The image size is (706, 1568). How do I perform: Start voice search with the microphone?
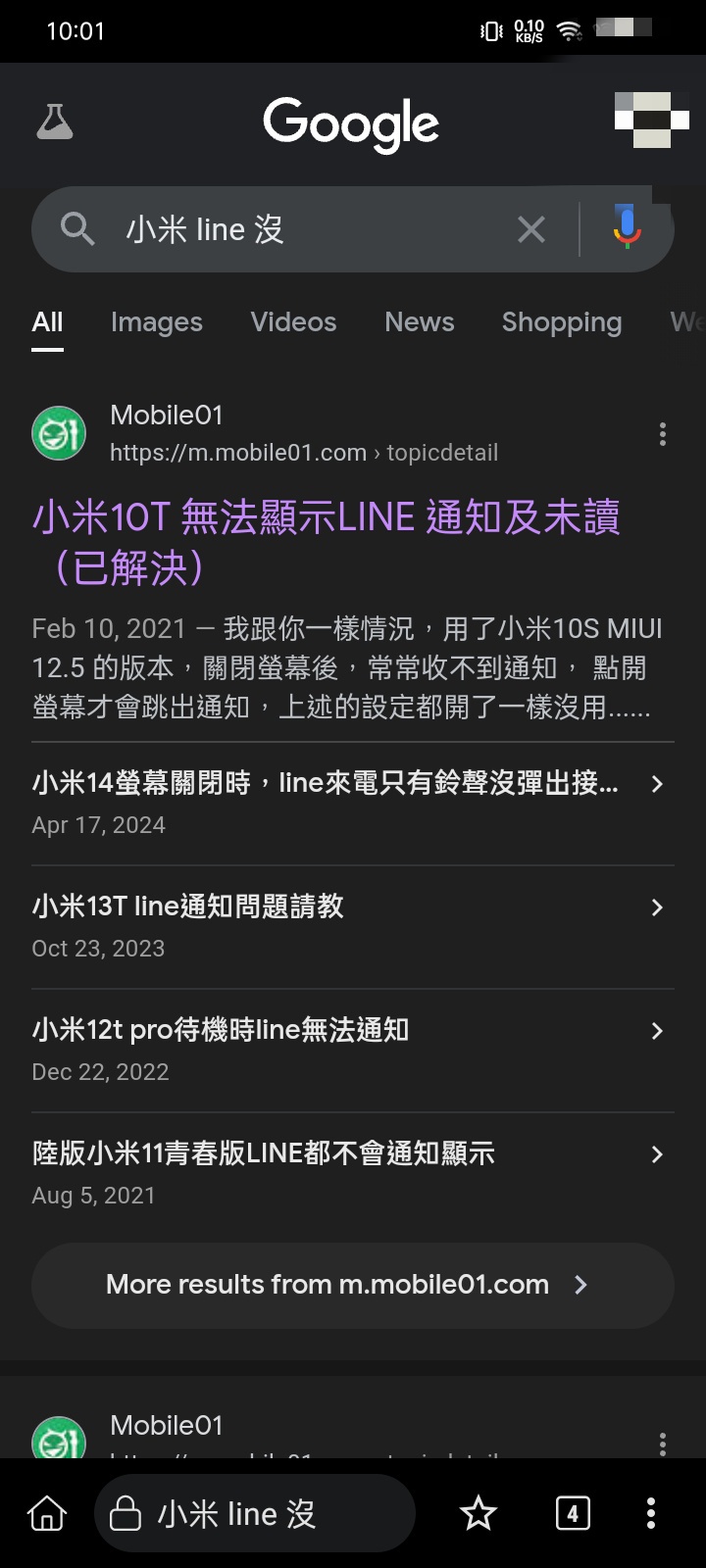627,228
